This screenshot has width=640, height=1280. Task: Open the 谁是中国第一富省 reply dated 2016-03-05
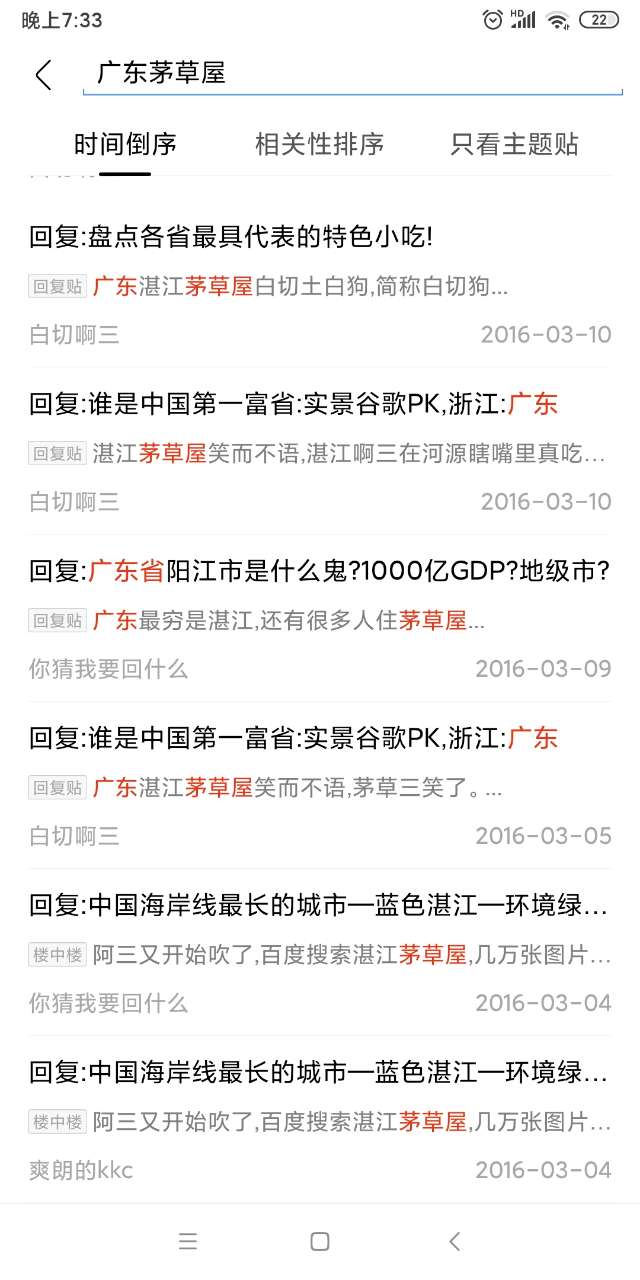tap(293, 739)
